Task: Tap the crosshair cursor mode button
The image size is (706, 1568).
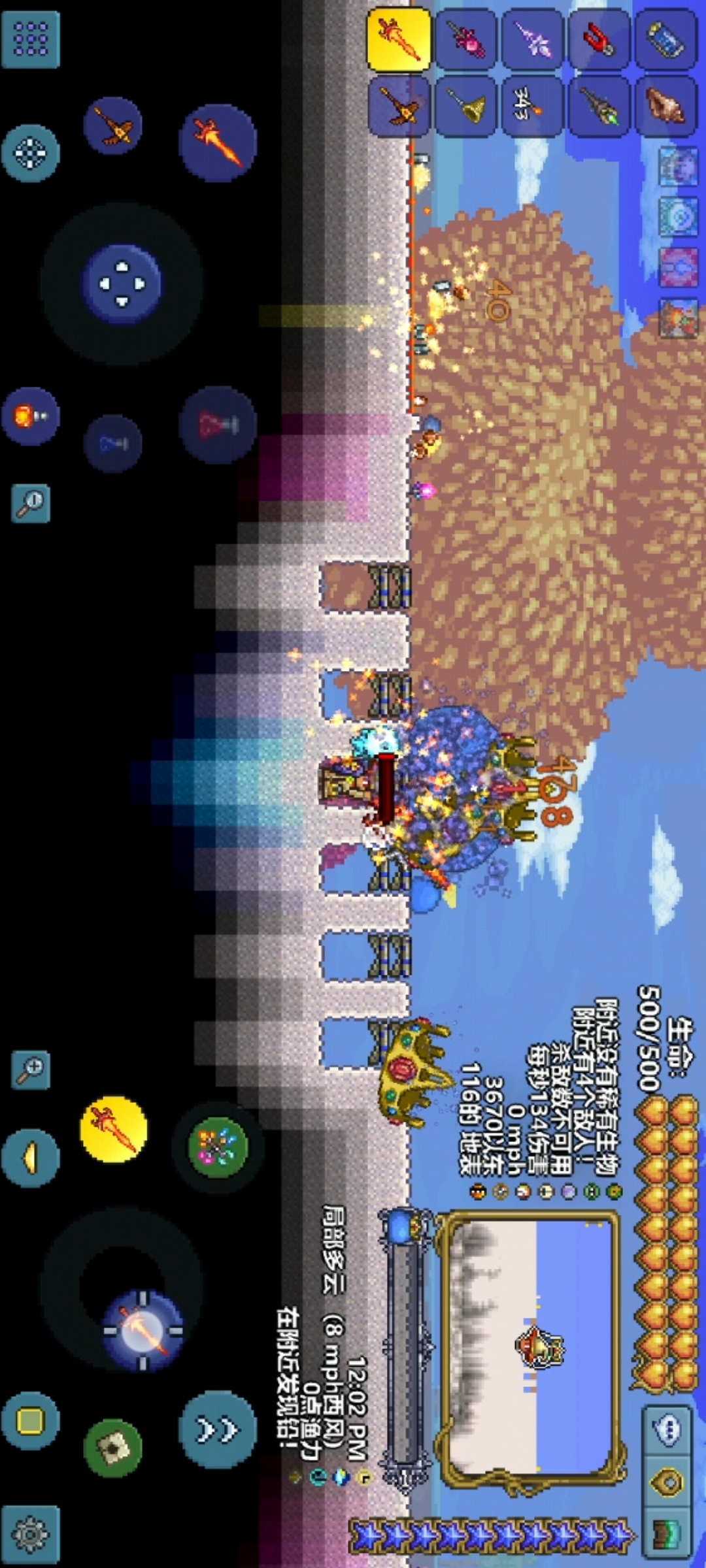Action: pos(30,153)
